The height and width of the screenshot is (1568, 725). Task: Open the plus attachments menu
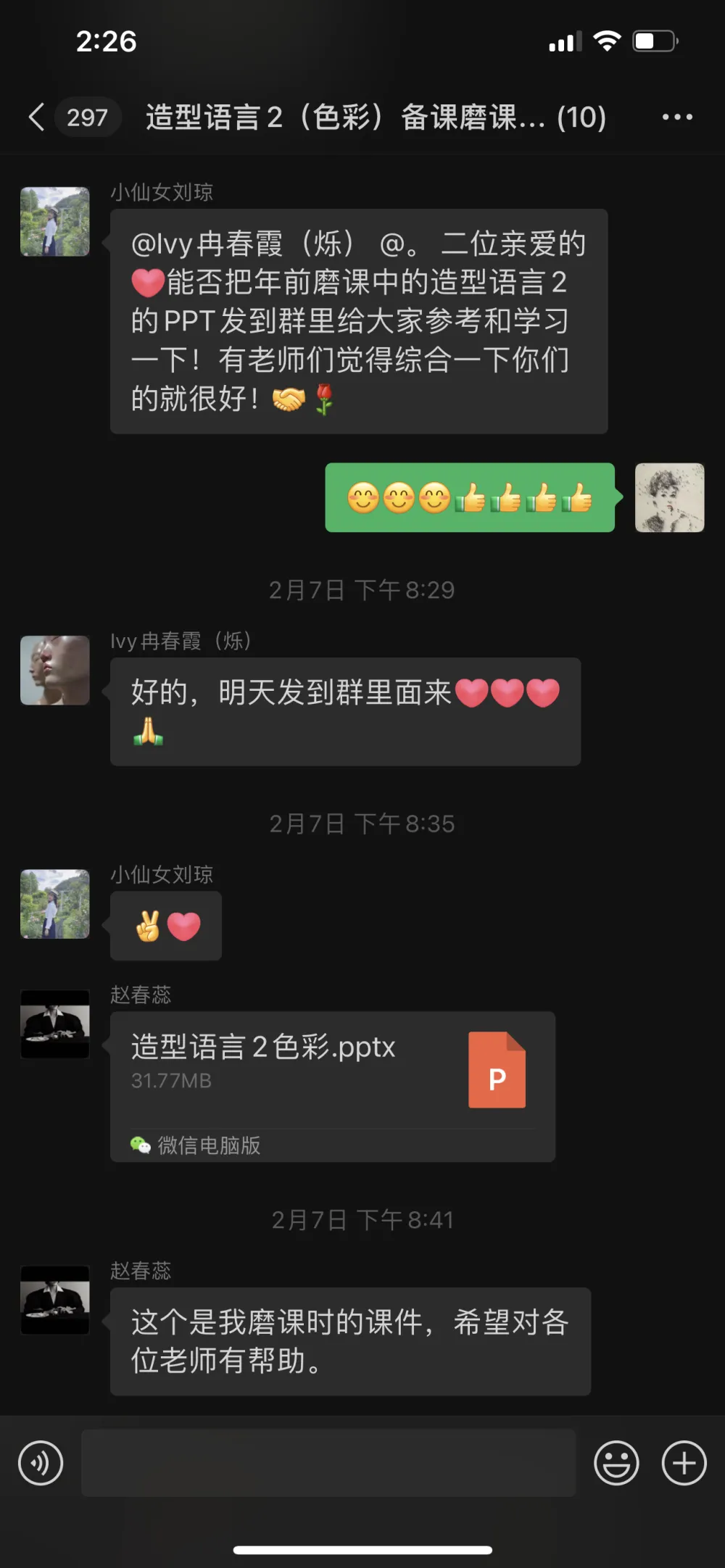(683, 1463)
